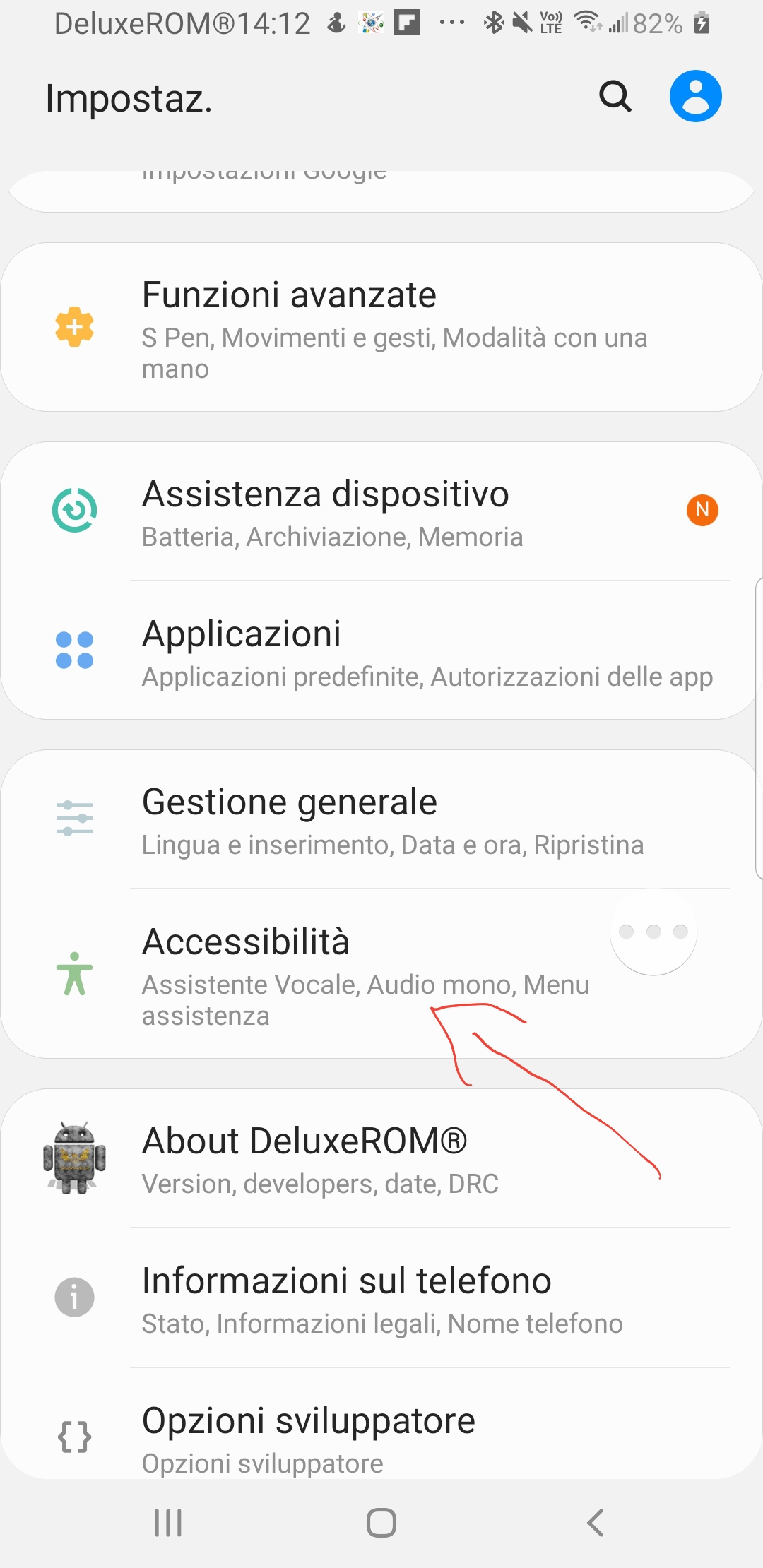Open Funzioni avanzate settings
Screen dimensions: 763x1568
(x=381, y=328)
